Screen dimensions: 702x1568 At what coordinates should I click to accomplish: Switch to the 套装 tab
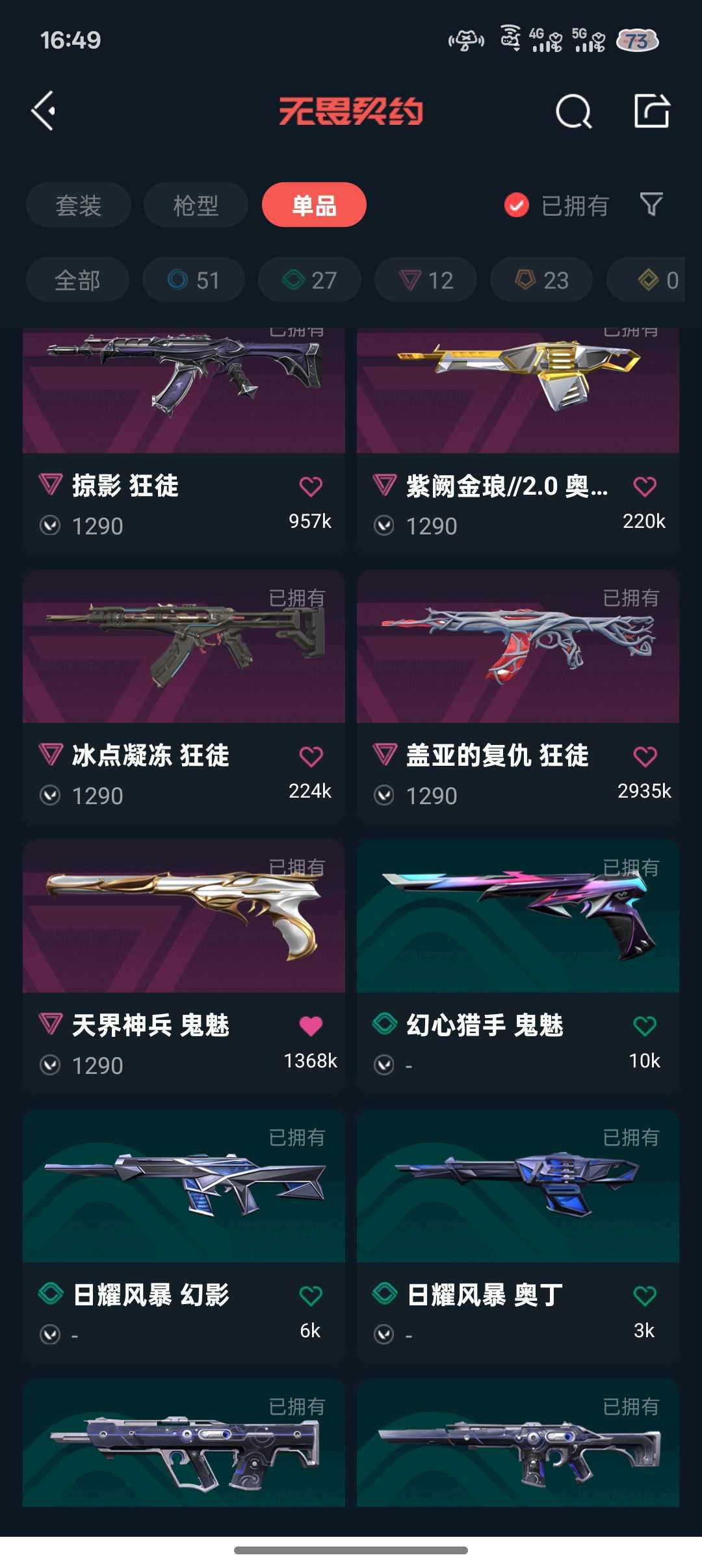tap(78, 205)
